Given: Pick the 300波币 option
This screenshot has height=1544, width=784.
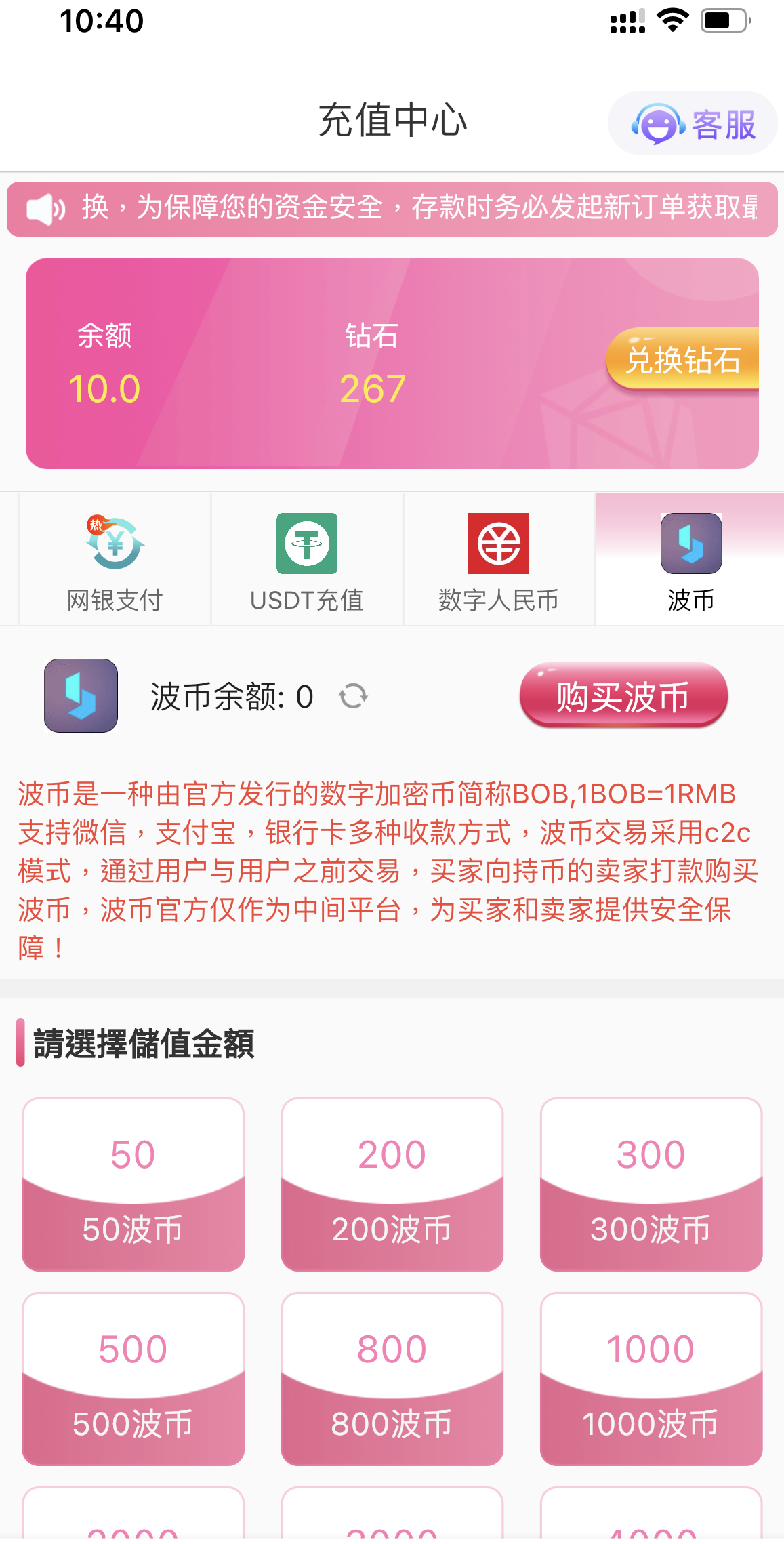Looking at the screenshot, I should [651, 1184].
